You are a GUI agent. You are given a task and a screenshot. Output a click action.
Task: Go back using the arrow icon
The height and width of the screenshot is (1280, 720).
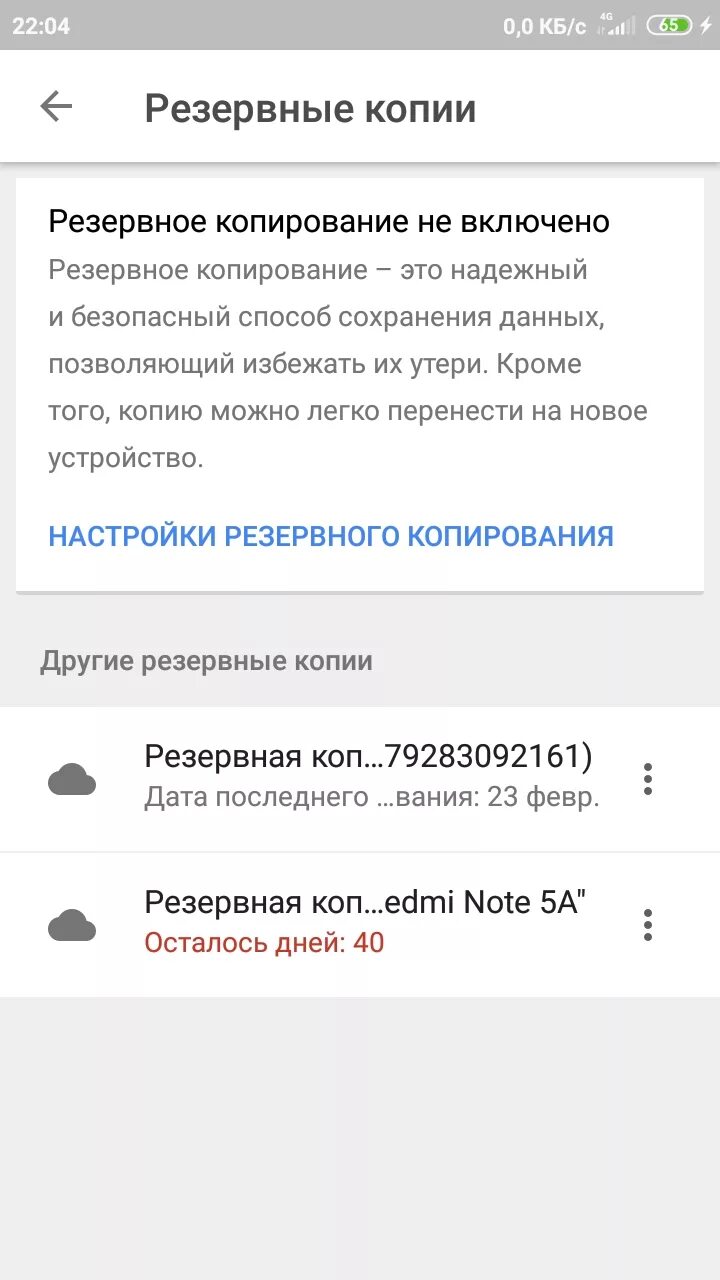[x=56, y=107]
